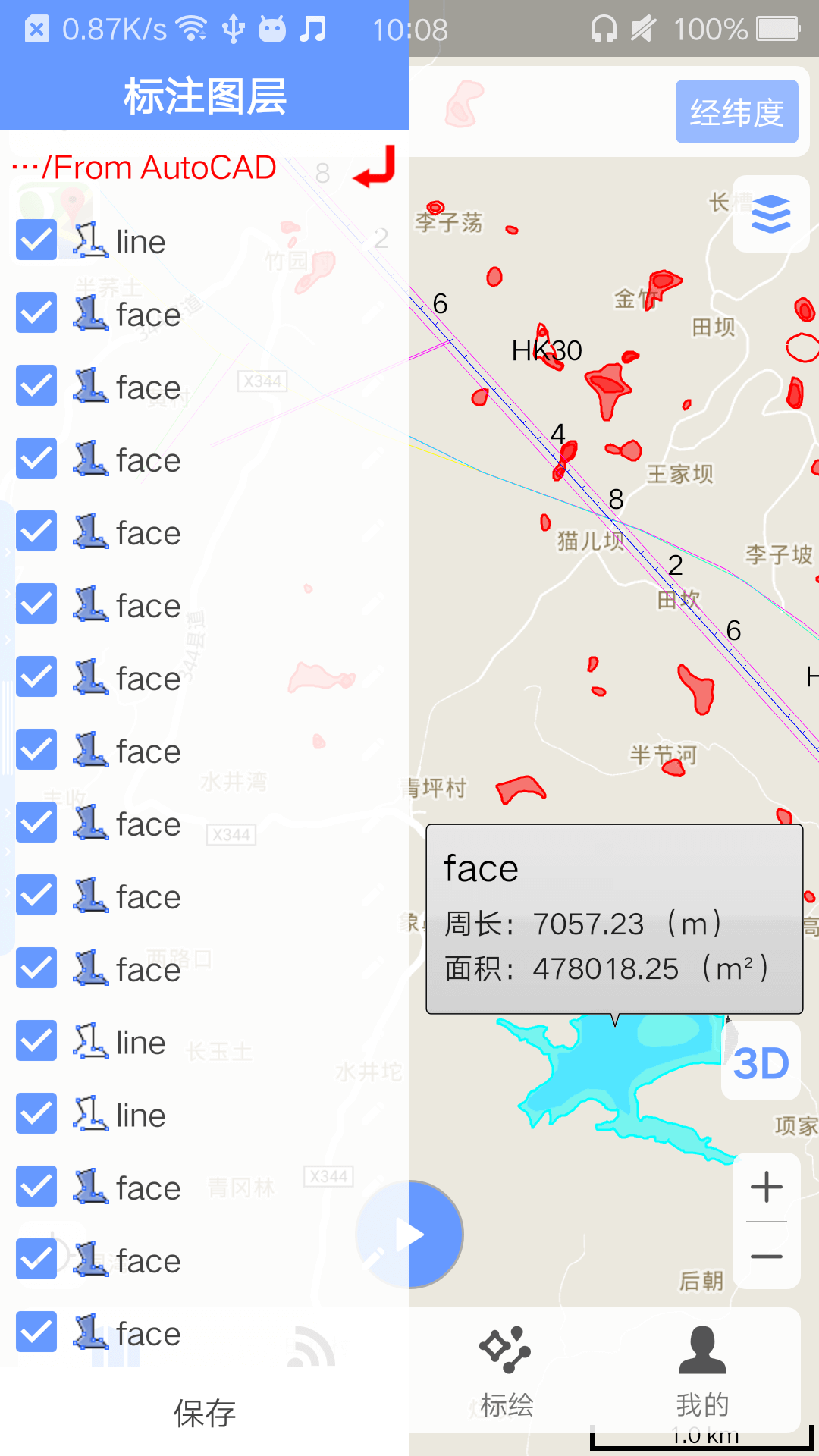Switch the map to 3D view
Screen dimensions: 819x1456
[x=761, y=1062]
